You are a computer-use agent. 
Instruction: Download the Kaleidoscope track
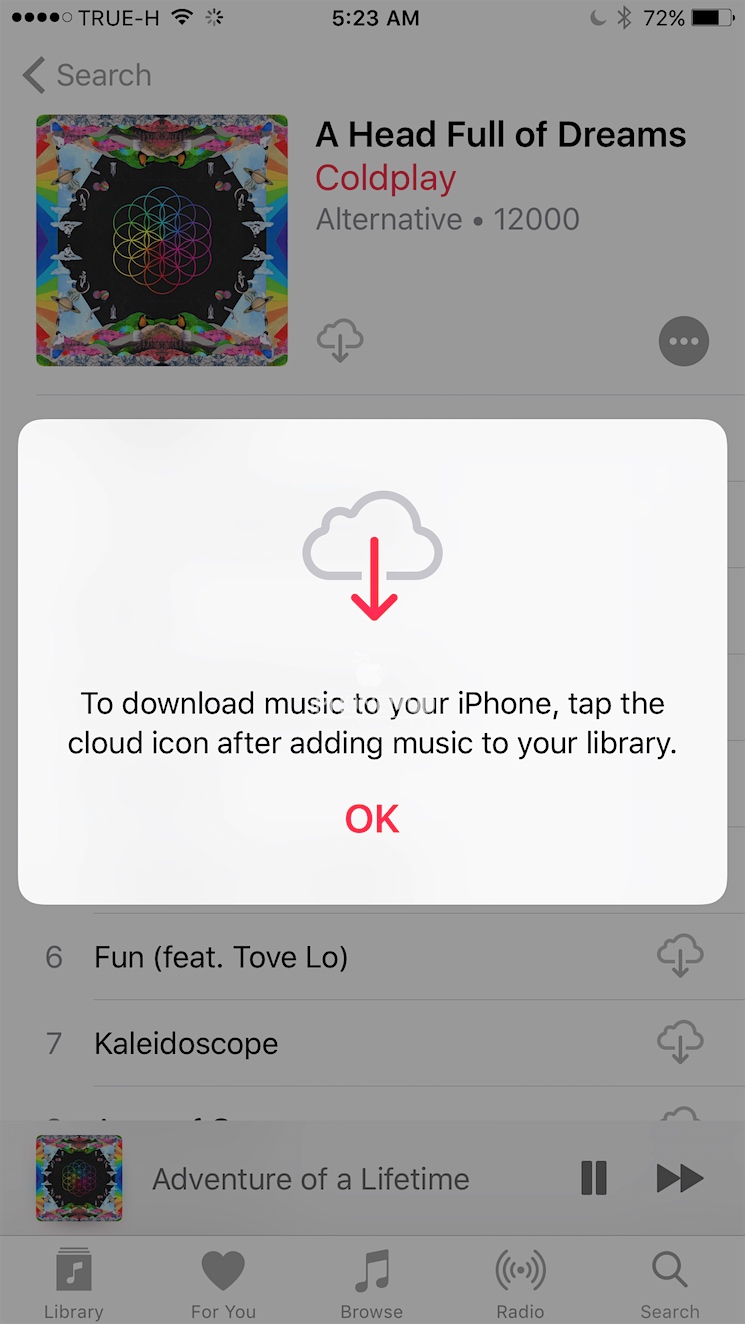680,1043
